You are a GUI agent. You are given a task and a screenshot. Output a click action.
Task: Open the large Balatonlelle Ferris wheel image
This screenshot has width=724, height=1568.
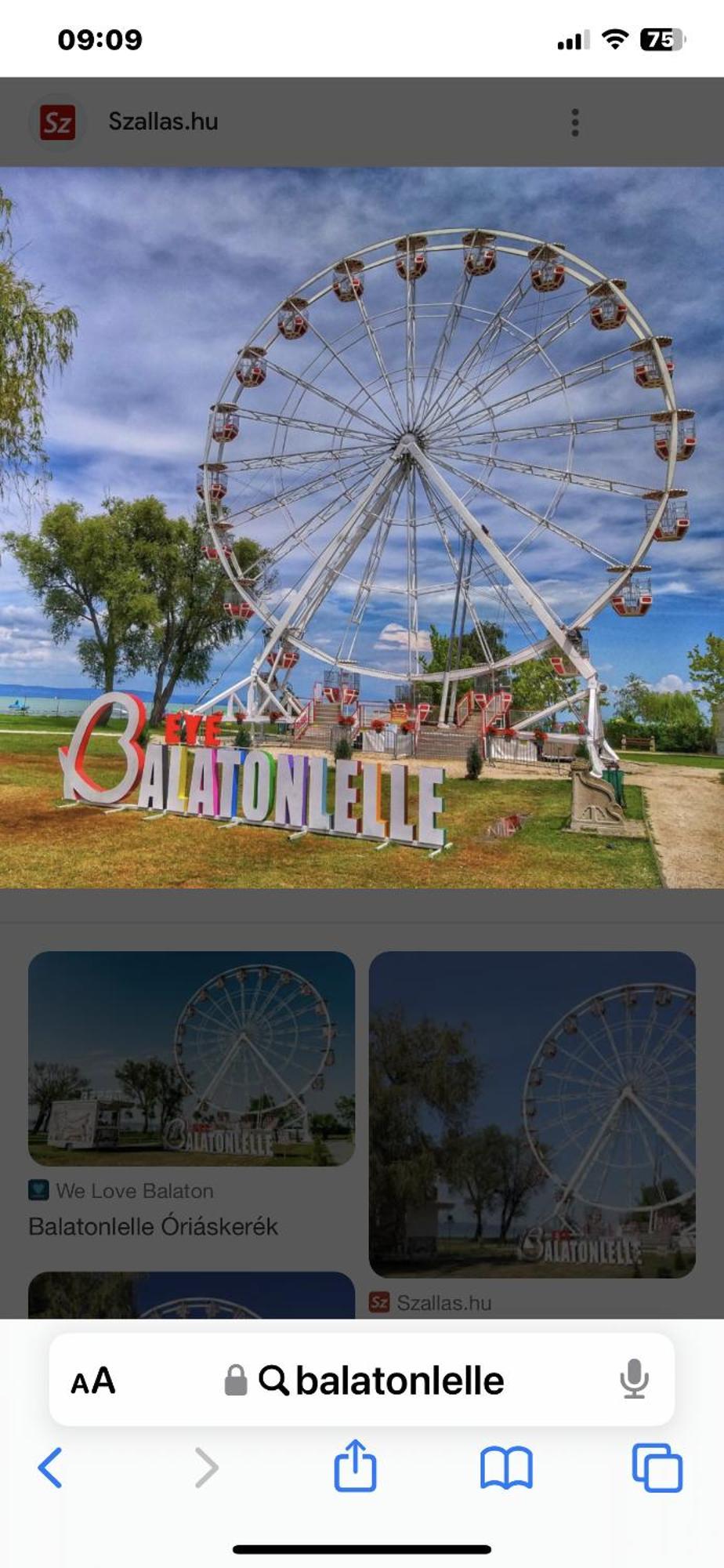[x=362, y=527]
